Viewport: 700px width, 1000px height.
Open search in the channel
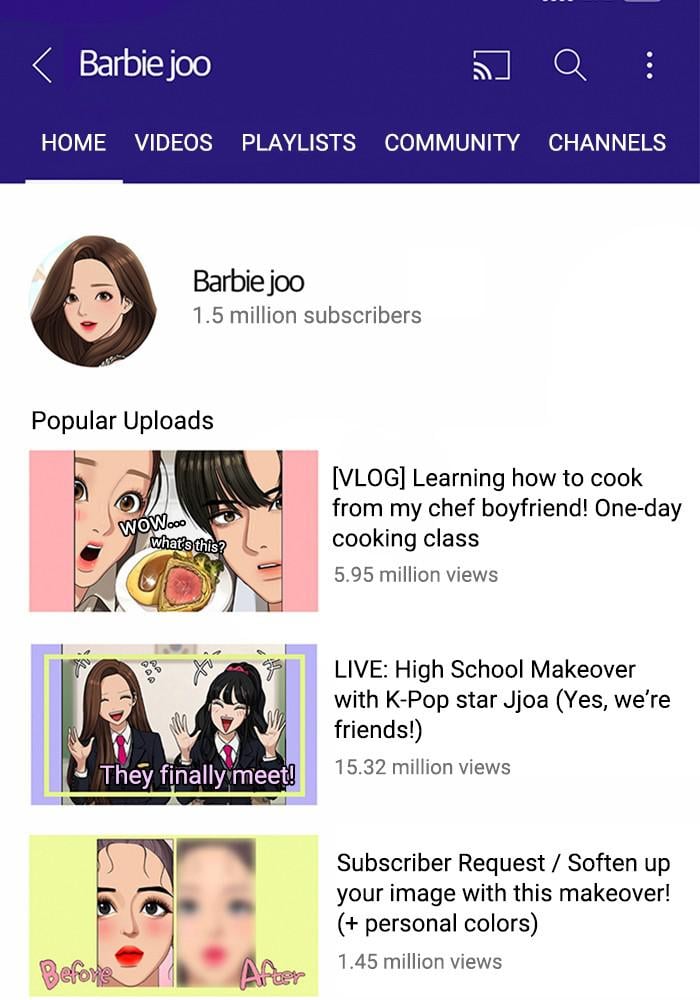569,66
